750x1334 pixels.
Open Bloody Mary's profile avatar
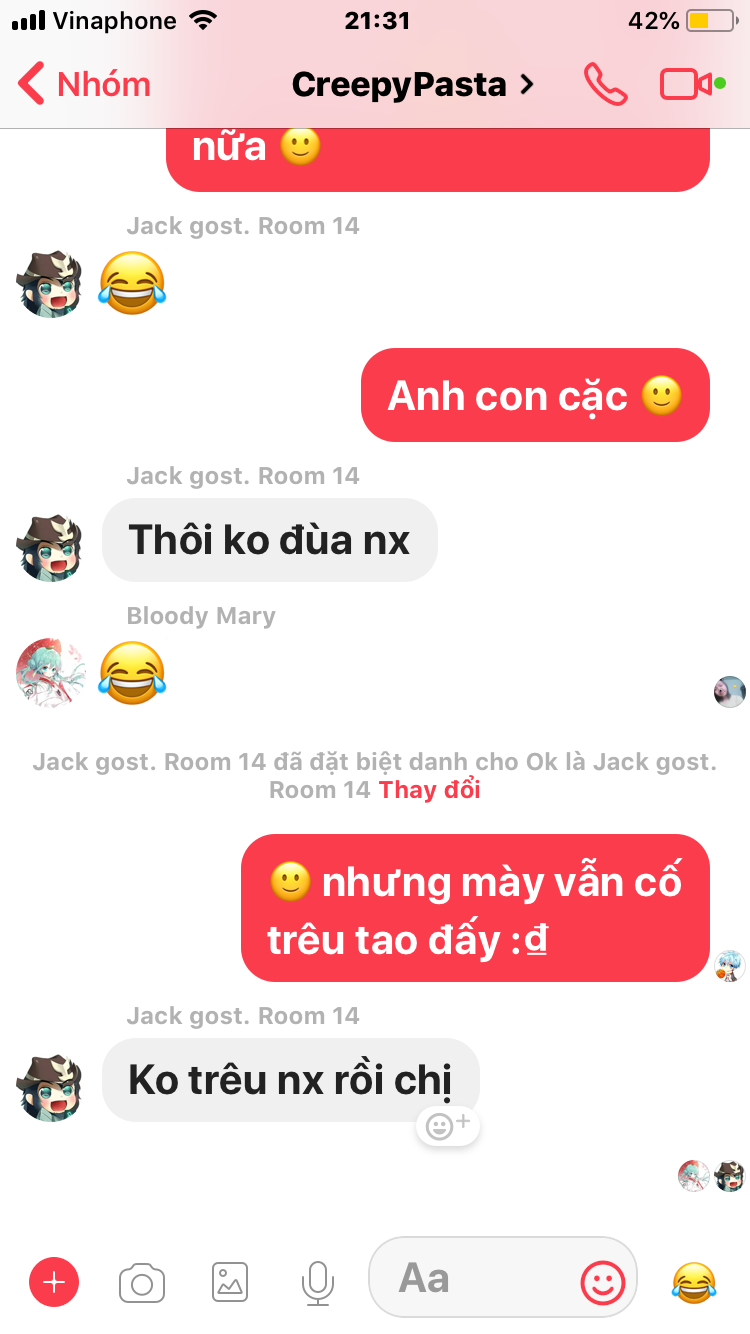coord(50,672)
